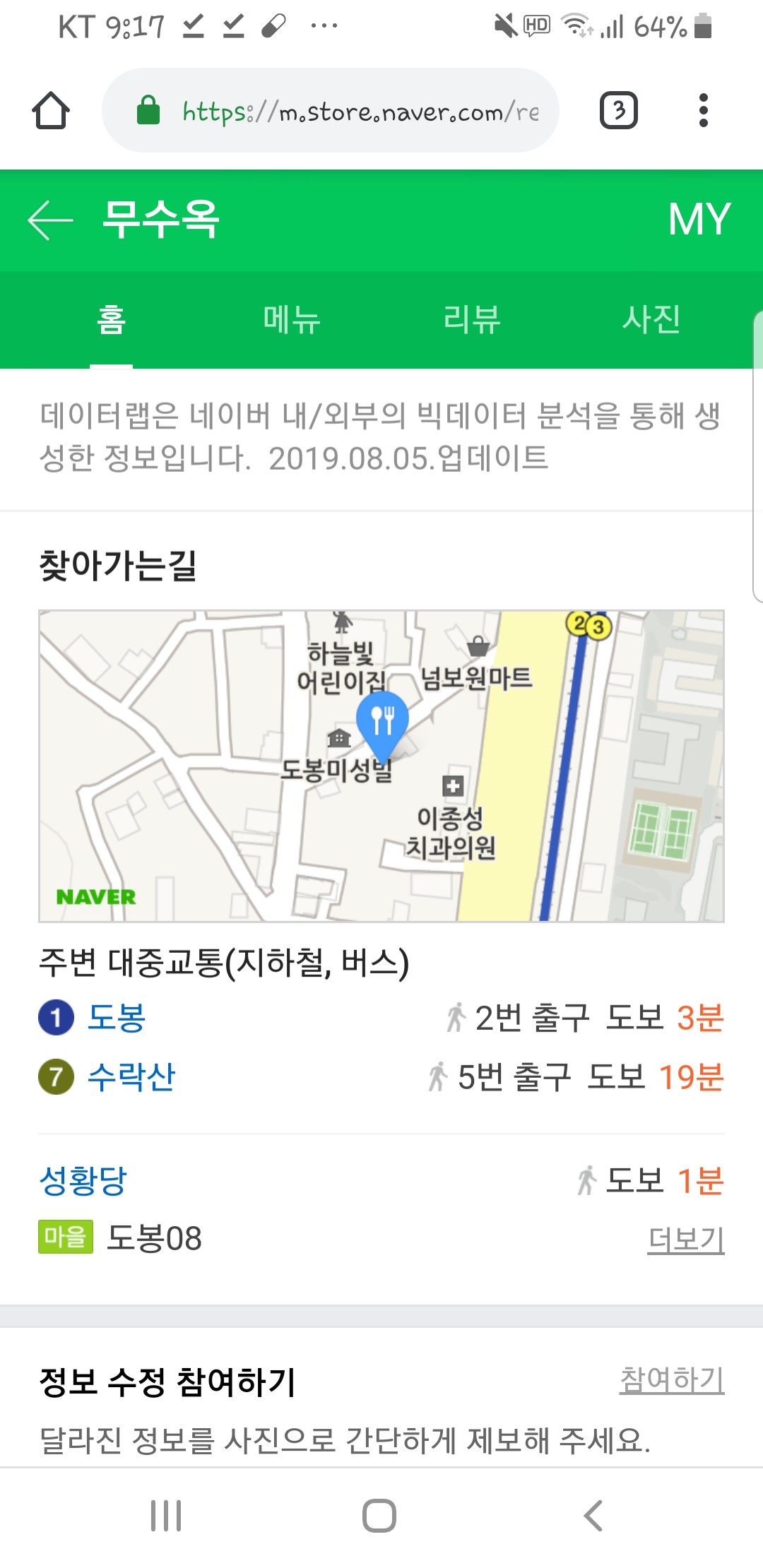
Task: Open recent apps from the navigation bar
Action: tap(166, 1516)
